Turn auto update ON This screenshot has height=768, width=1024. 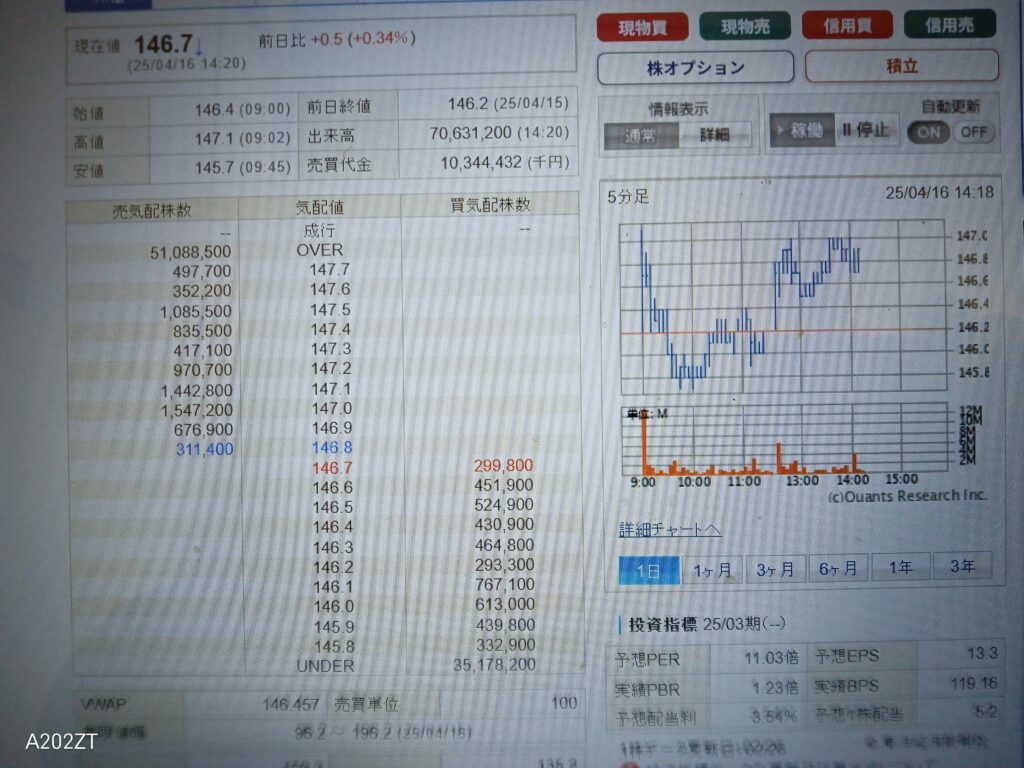[x=929, y=132]
